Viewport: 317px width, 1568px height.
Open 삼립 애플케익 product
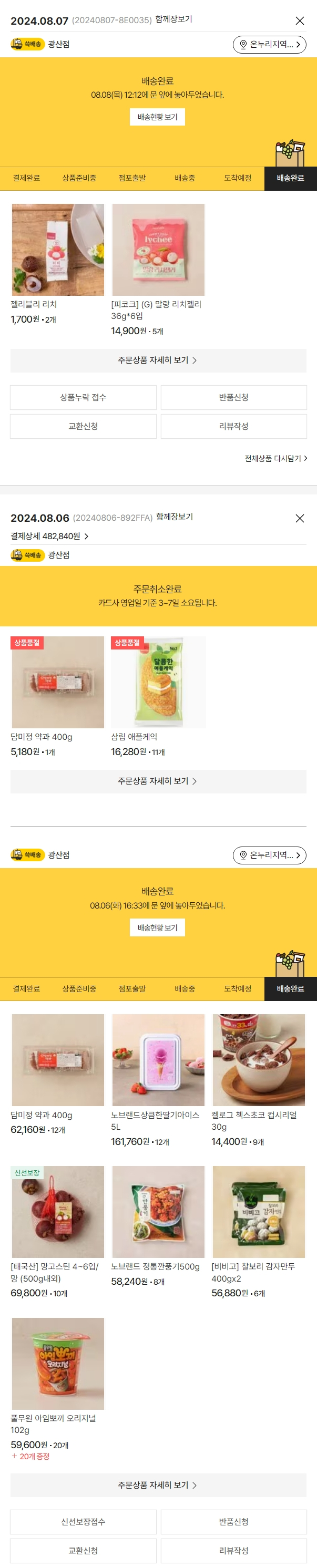(158, 683)
